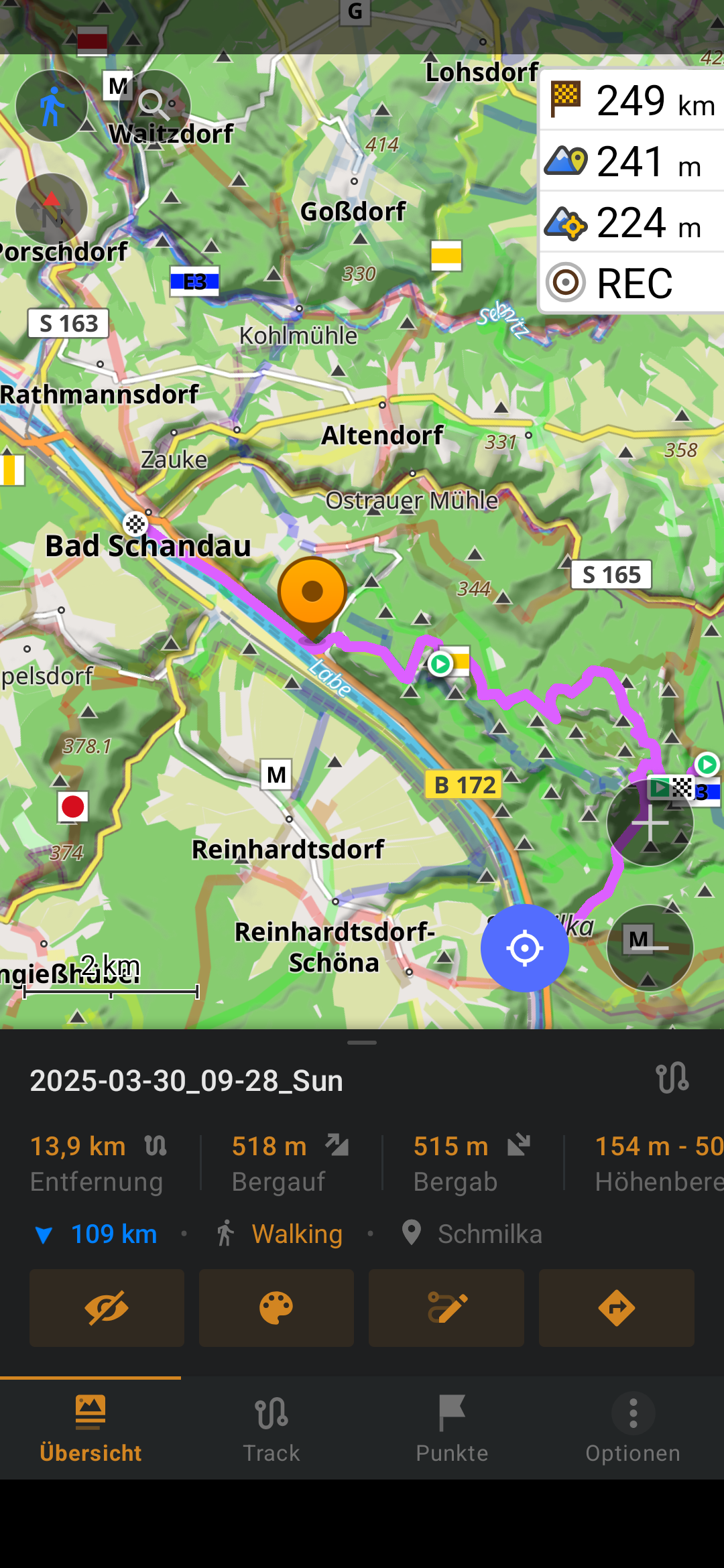724x1568 pixels.
Task: Open the map search
Action: (x=154, y=105)
